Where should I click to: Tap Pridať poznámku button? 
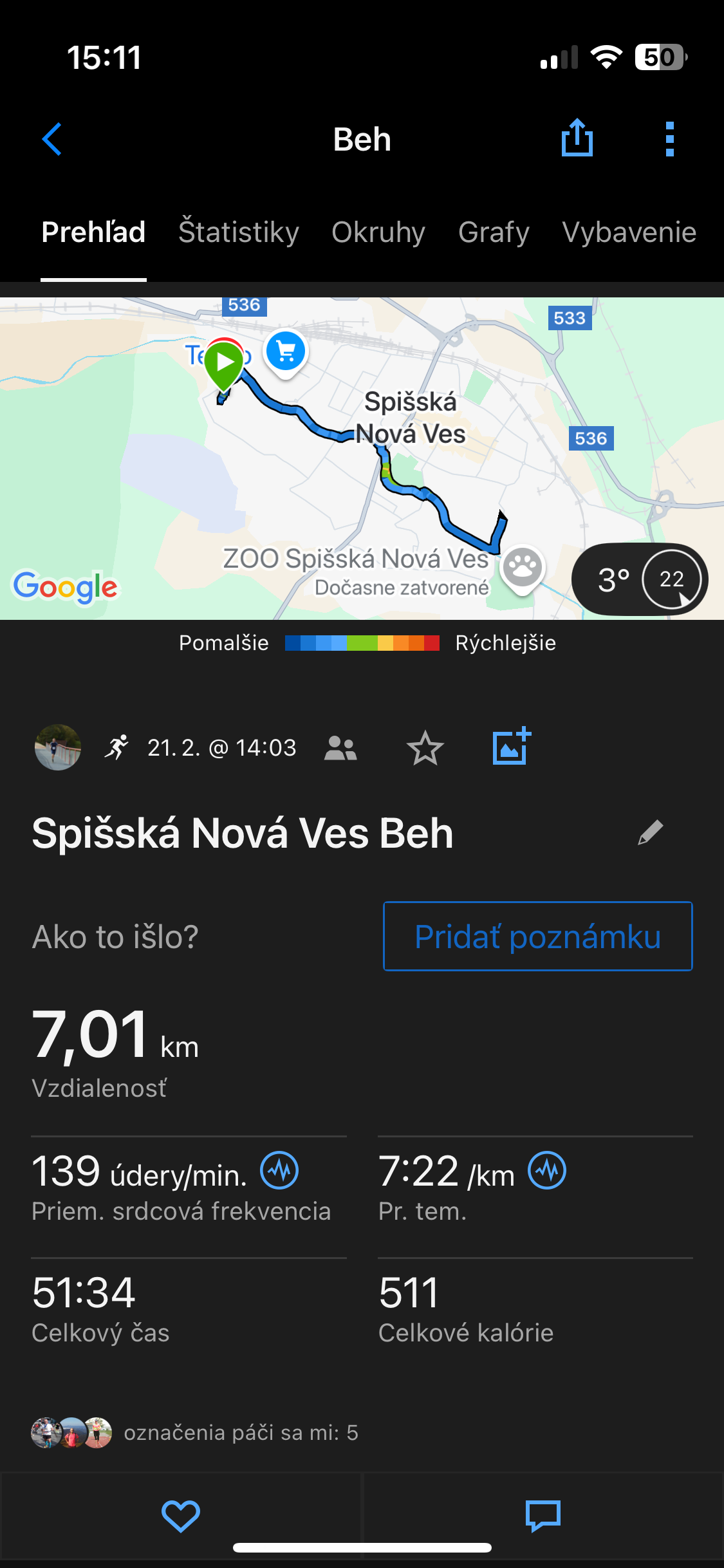[538, 937]
